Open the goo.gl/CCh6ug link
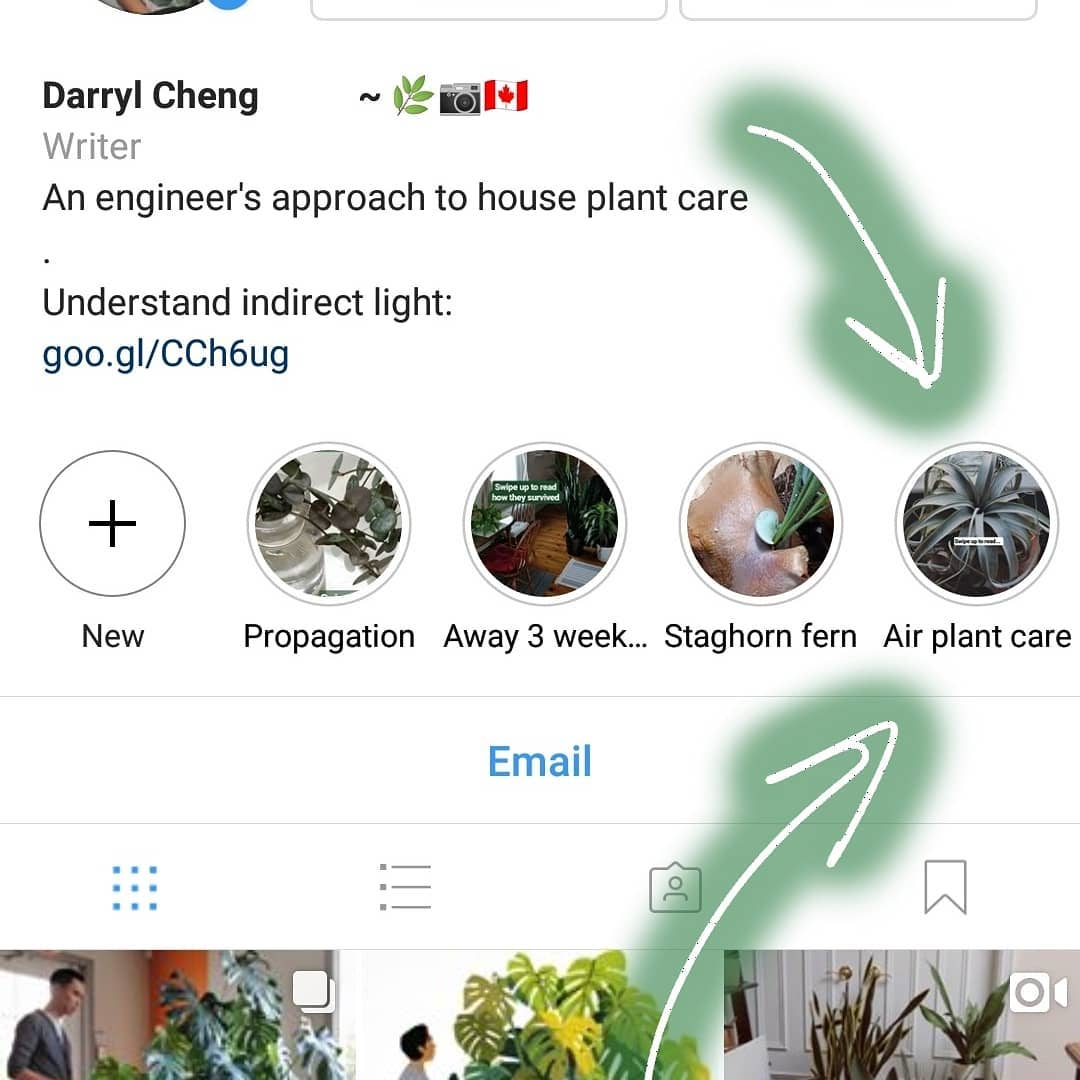The width and height of the screenshot is (1080, 1080). [x=166, y=354]
